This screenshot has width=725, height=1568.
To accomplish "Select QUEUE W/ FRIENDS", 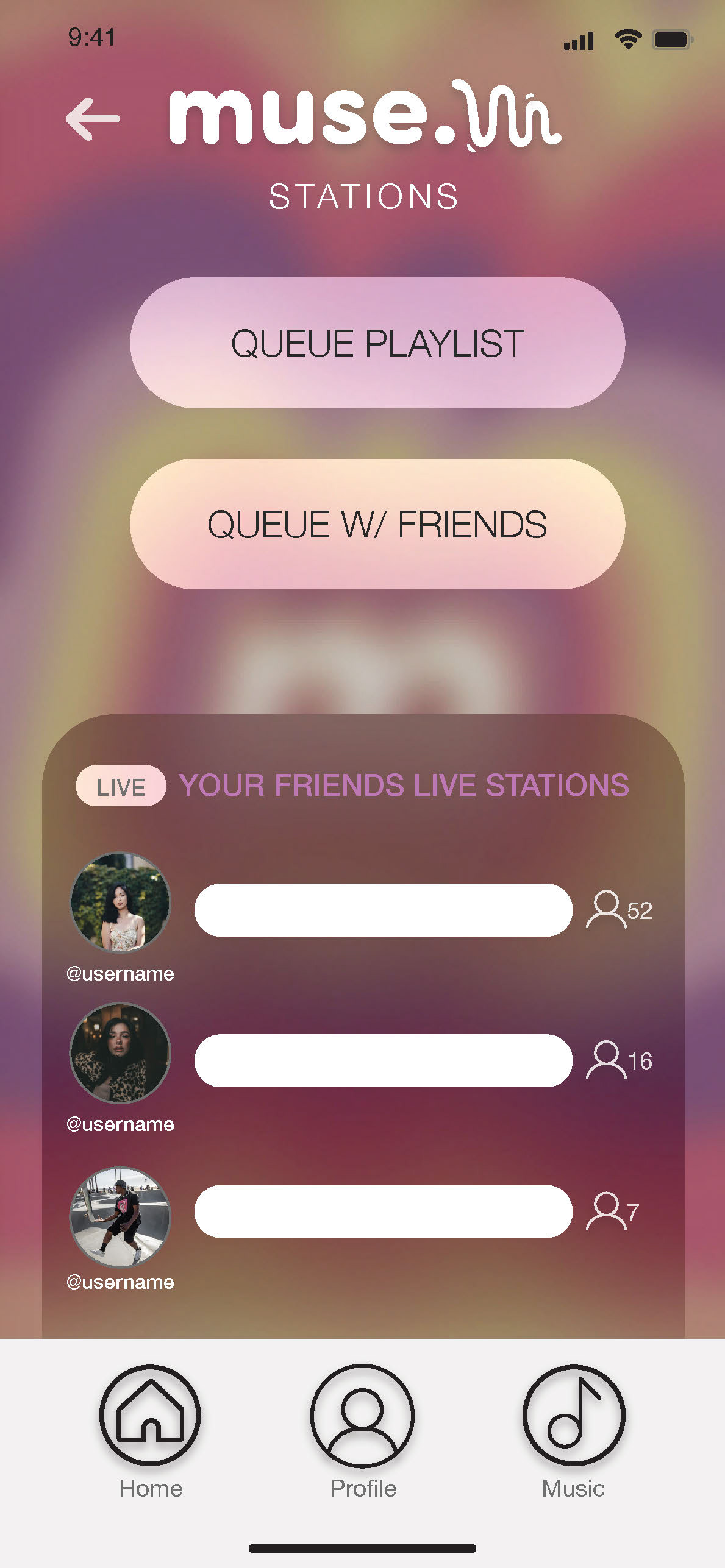I will (377, 524).
